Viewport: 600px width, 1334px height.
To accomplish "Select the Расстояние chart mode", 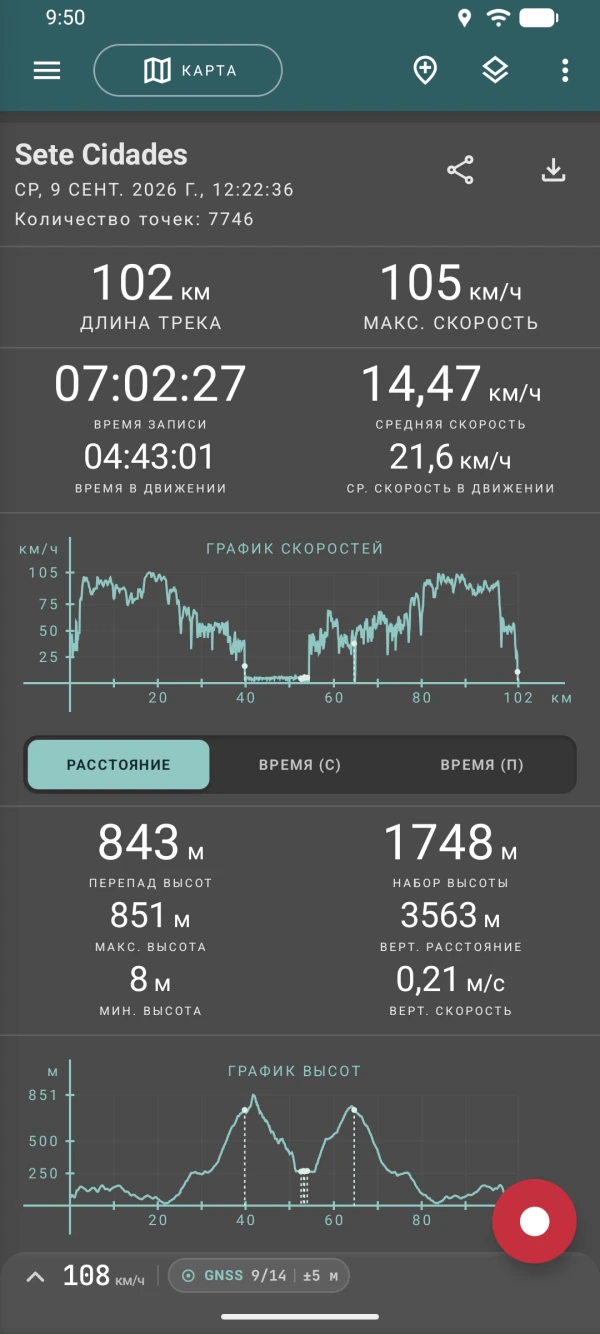I will click(119, 765).
